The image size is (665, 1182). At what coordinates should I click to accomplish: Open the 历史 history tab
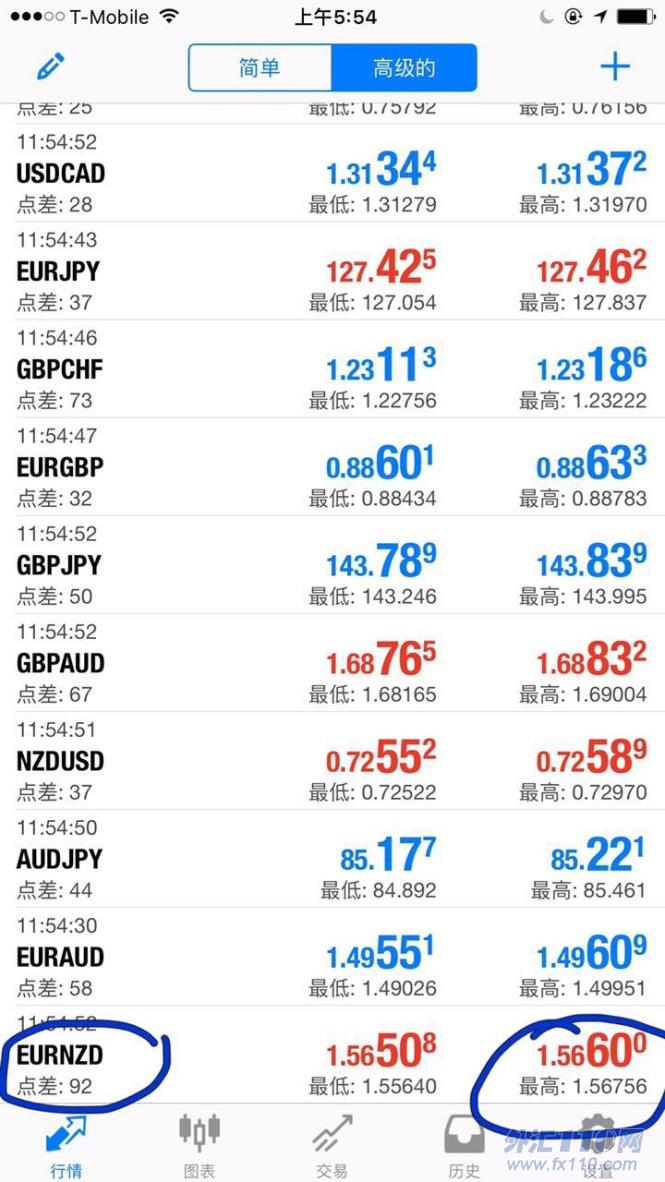coord(464,1146)
